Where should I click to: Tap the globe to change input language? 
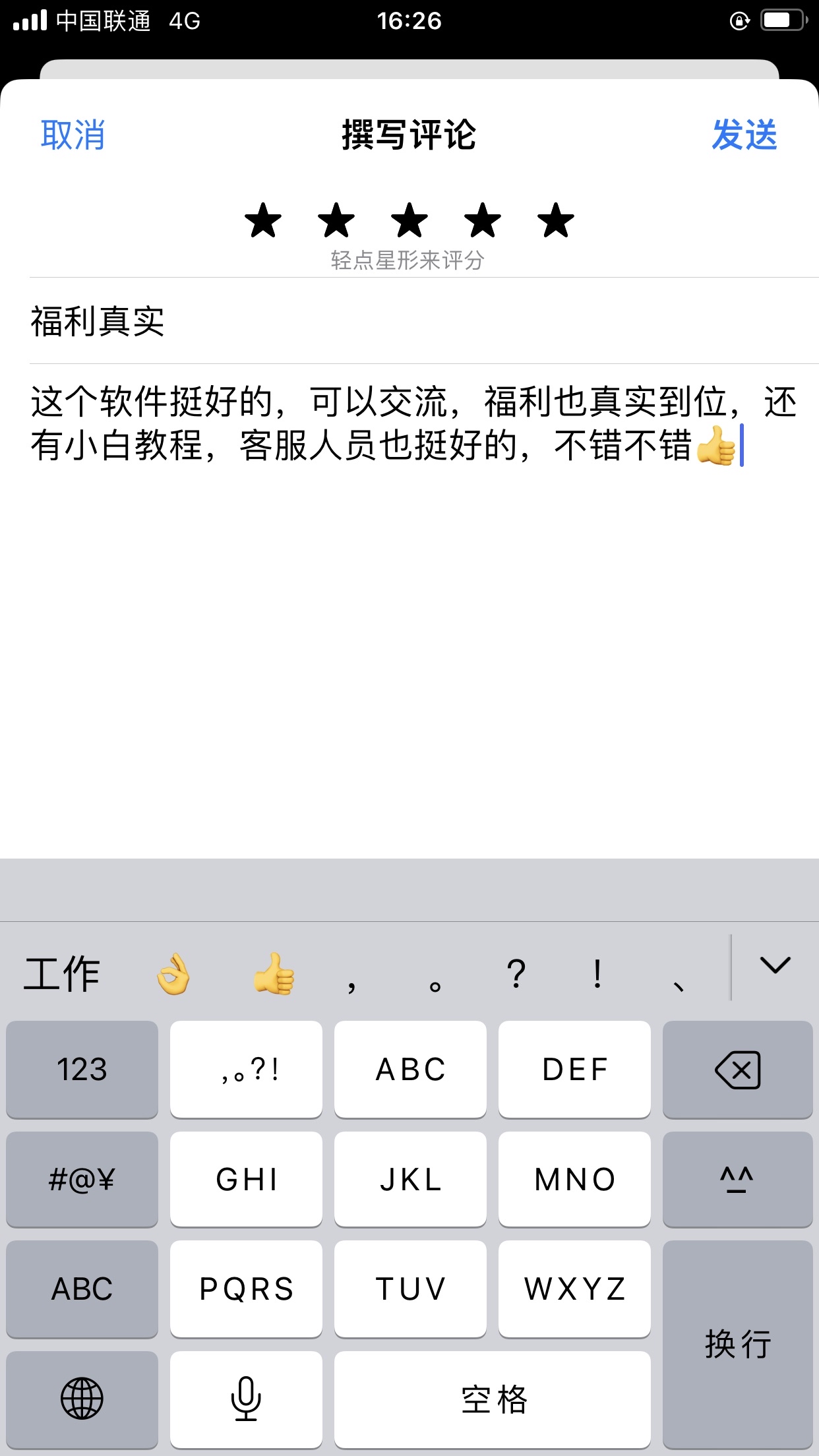82,1399
